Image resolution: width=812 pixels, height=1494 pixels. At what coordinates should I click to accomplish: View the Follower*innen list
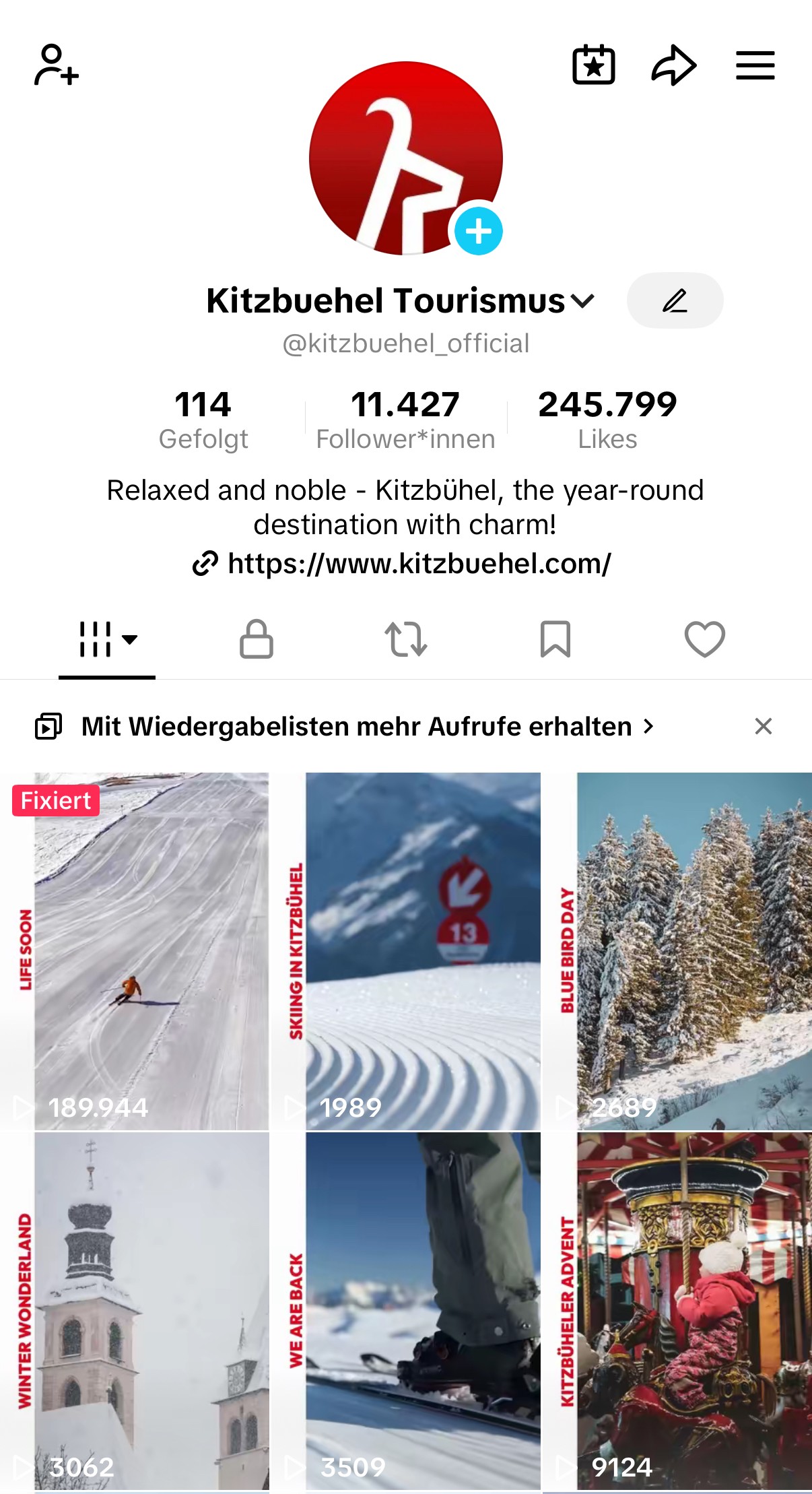click(405, 419)
